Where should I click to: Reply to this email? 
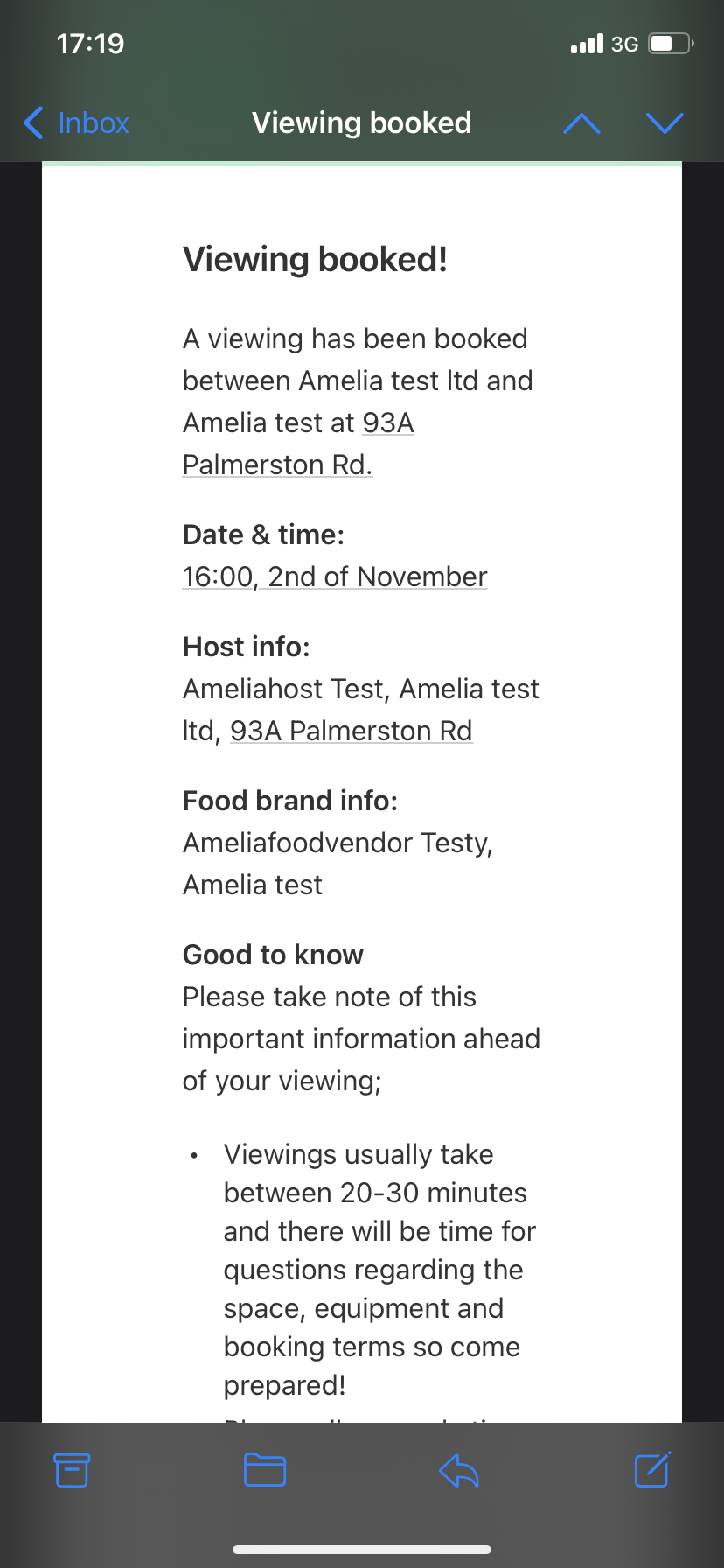tap(459, 1470)
